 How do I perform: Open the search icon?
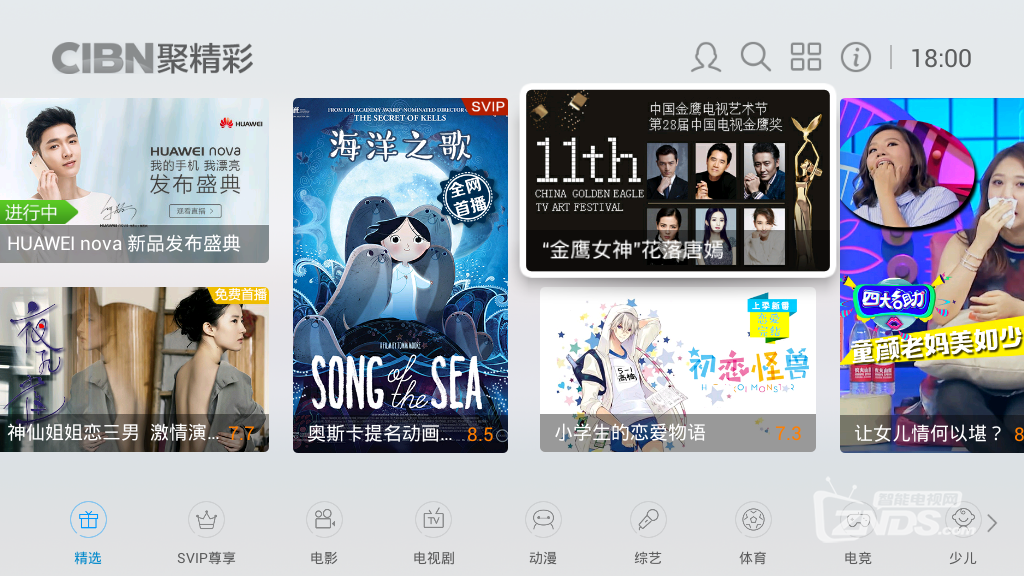tap(755, 57)
